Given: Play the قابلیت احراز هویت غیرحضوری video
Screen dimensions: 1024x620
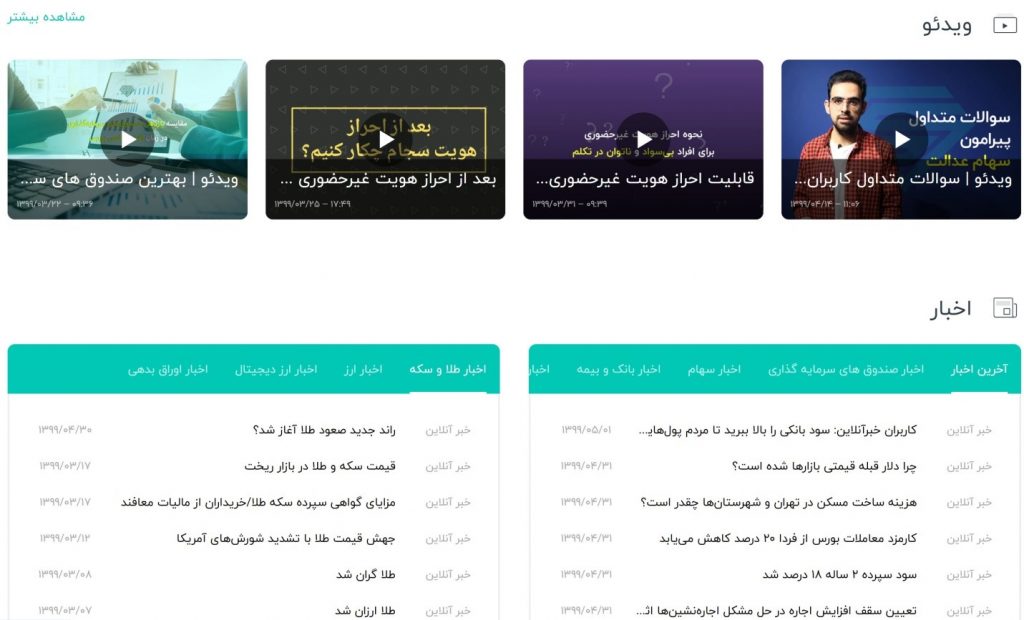Looking at the screenshot, I should [643, 139].
